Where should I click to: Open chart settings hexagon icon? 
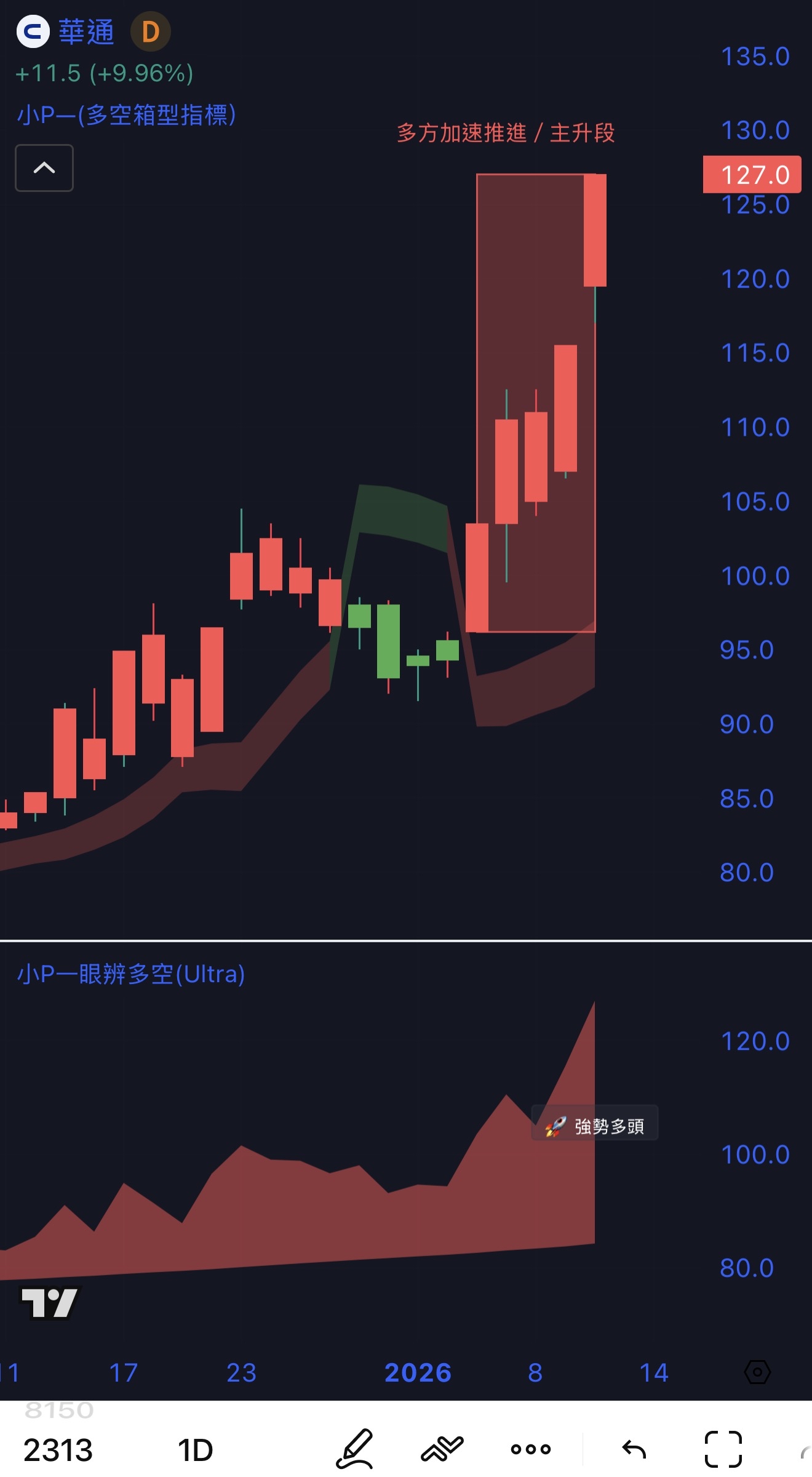757,1372
